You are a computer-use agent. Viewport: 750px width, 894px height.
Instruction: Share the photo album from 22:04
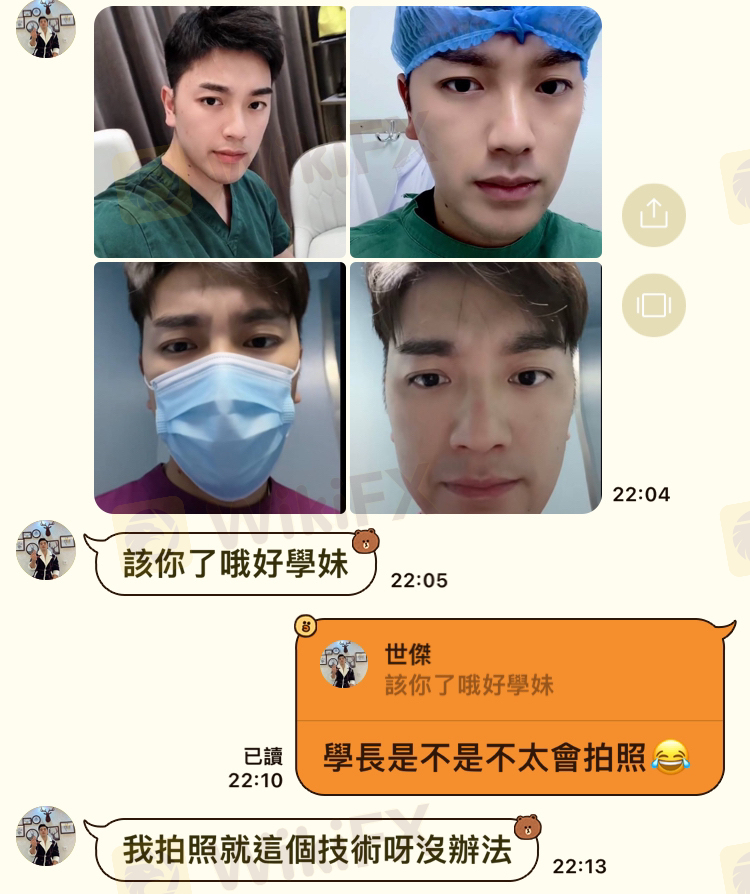654,215
